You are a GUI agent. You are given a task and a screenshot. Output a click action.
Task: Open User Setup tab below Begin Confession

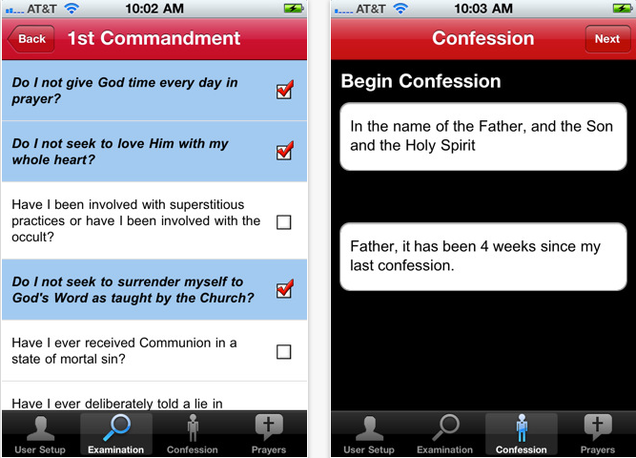pyautogui.click(x=369, y=434)
